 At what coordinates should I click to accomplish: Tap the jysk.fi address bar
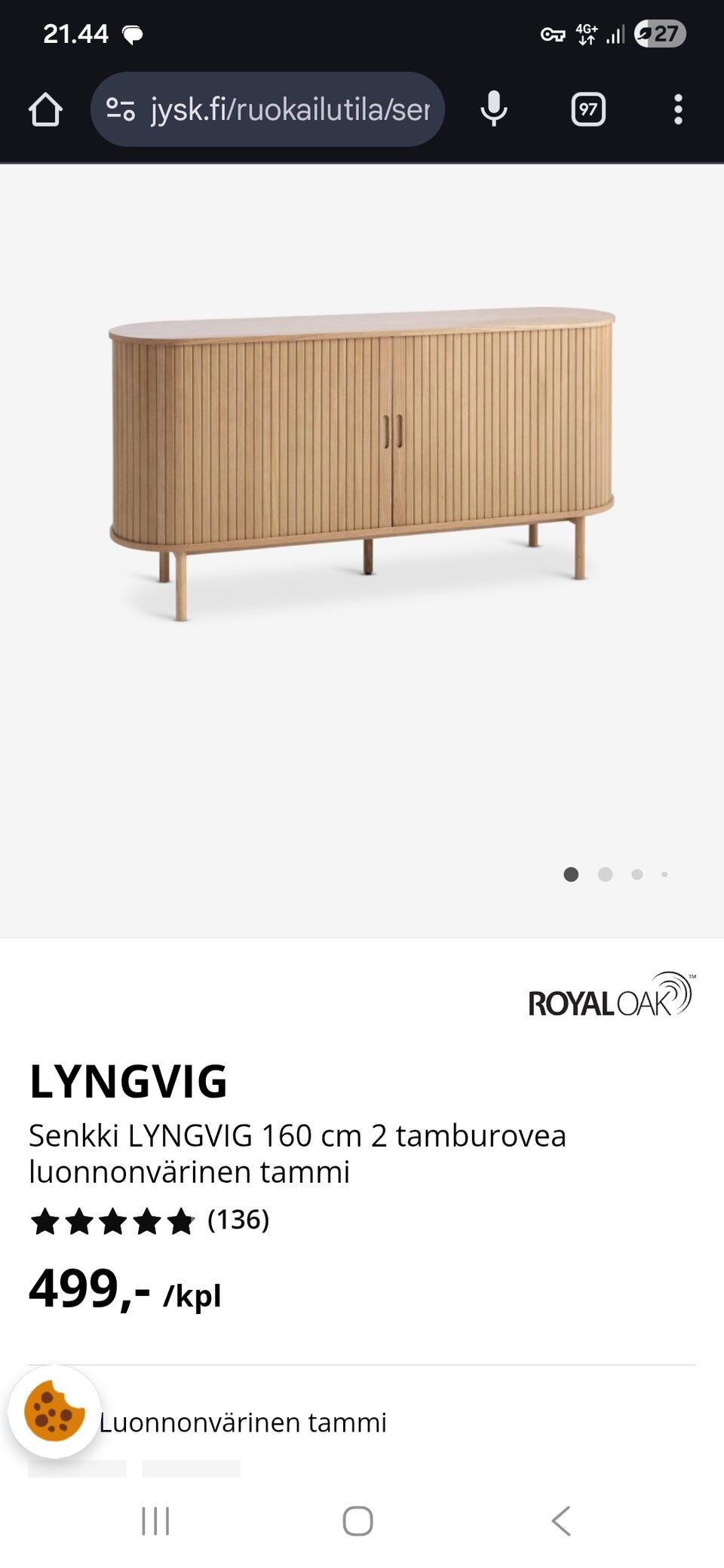click(x=268, y=109)
